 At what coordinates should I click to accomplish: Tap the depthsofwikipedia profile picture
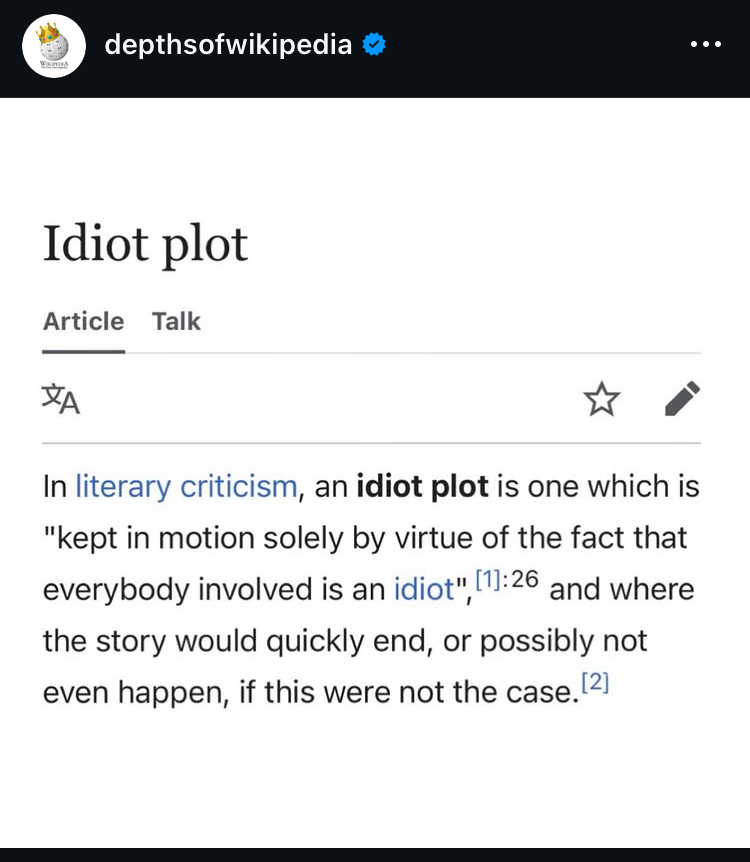point(51,46)
